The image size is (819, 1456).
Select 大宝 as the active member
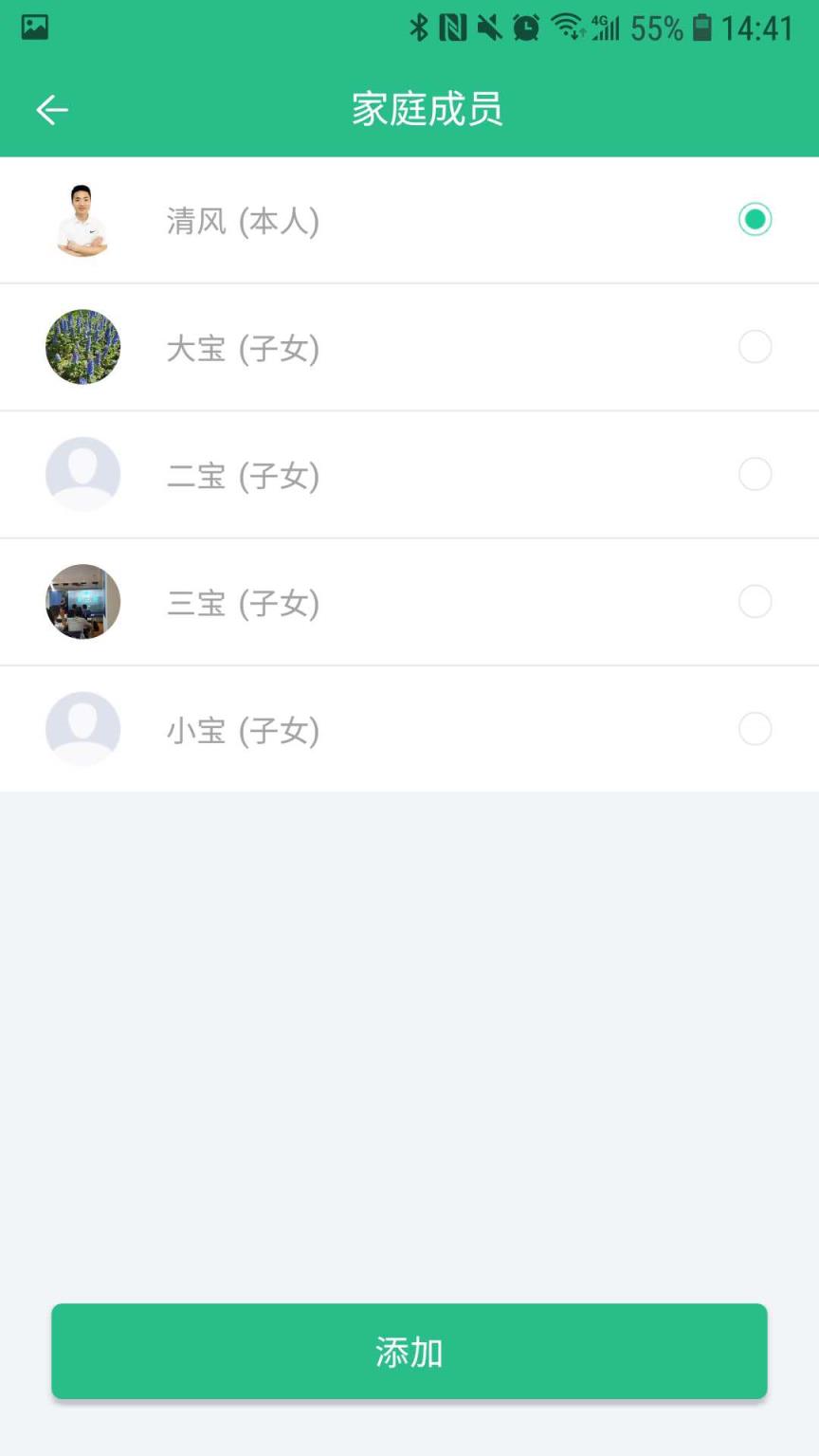(755, 347)
